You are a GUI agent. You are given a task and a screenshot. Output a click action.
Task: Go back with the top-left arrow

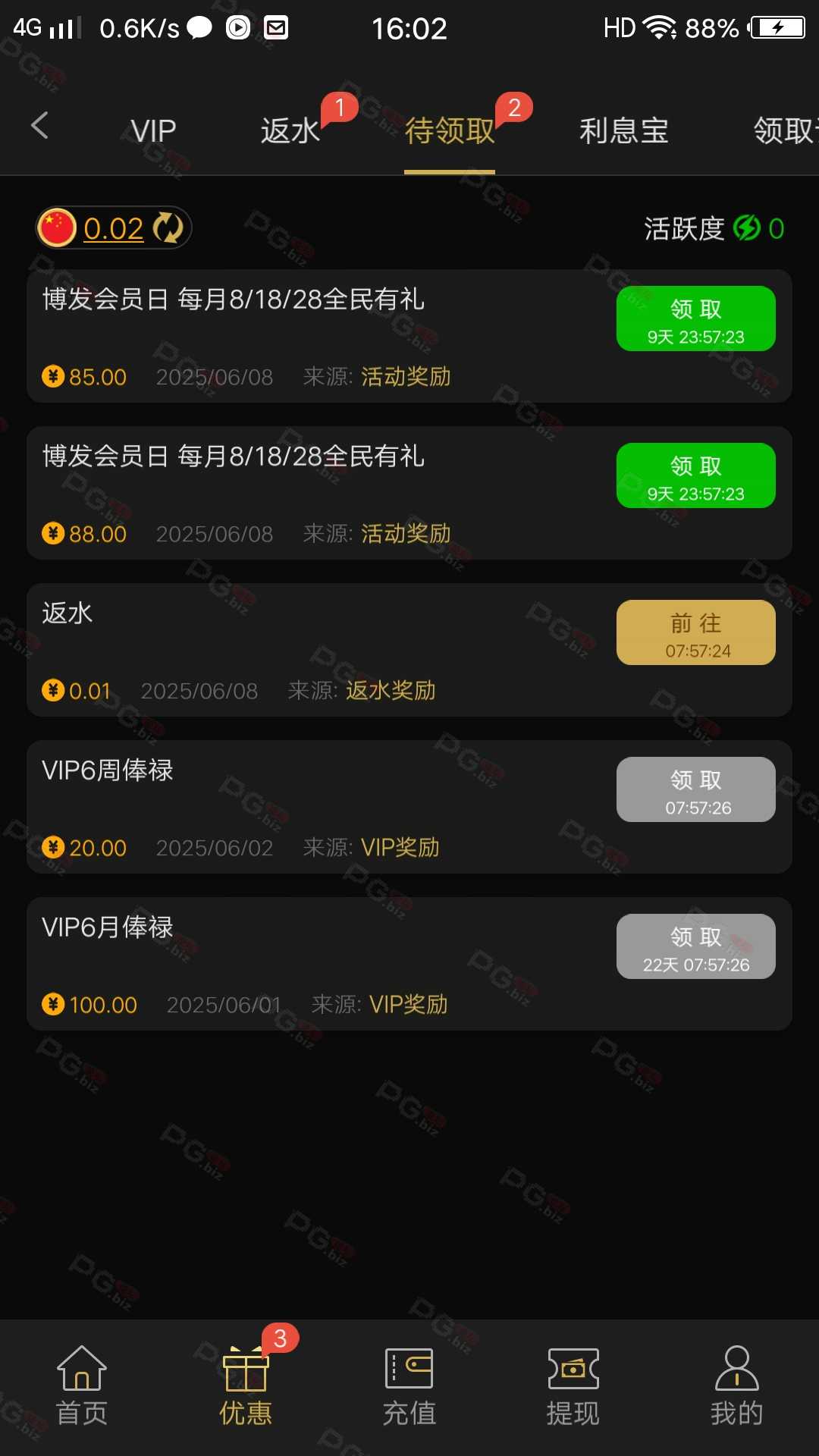click(39, 126)
